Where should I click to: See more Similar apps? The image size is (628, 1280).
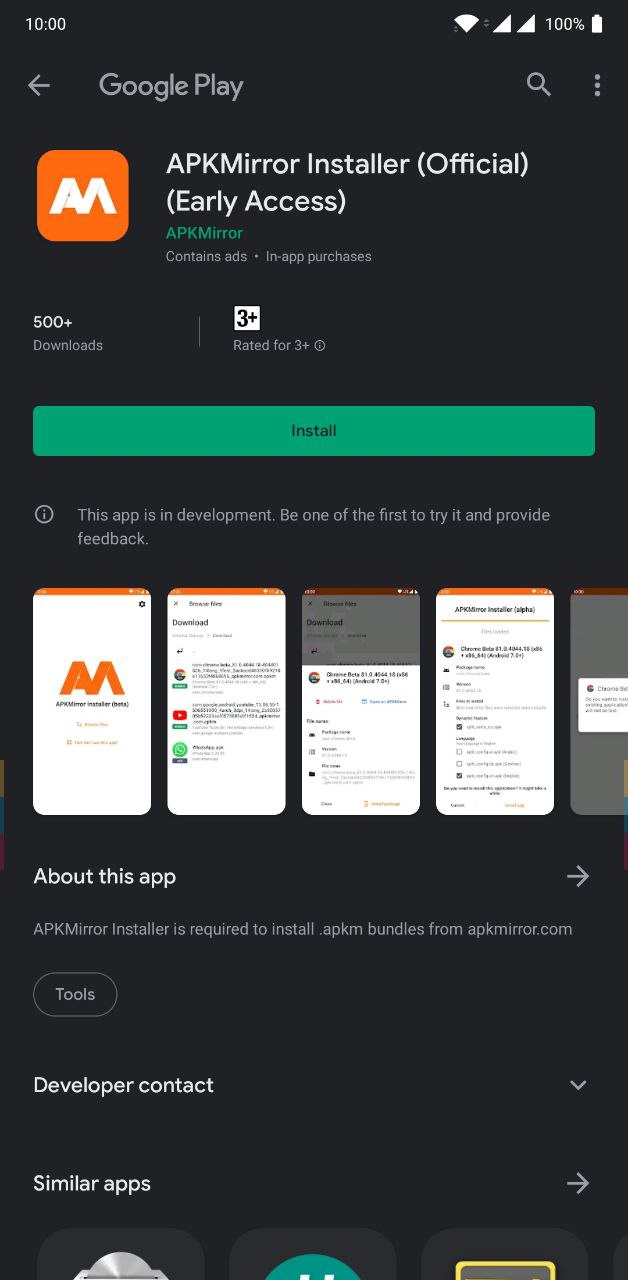[577, 1184]
